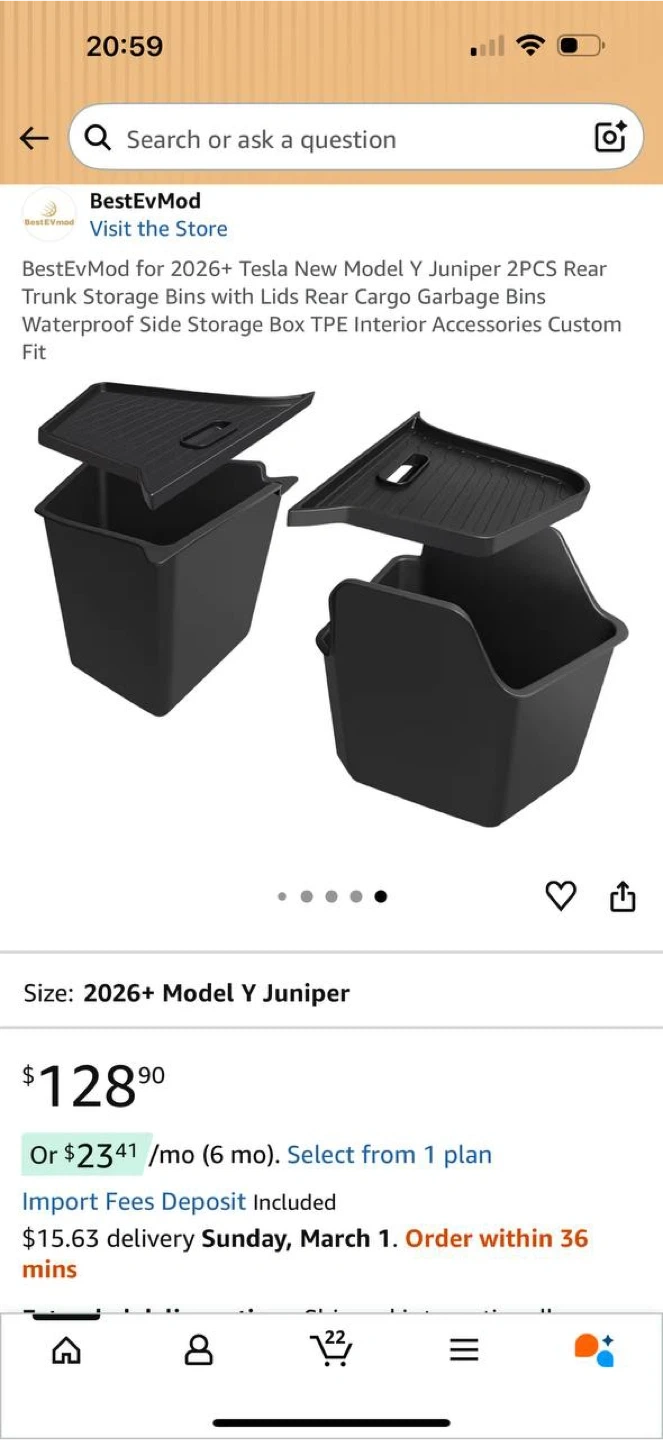Open the hamburger menu tab
The image size is (663, 1440).
464,1351
